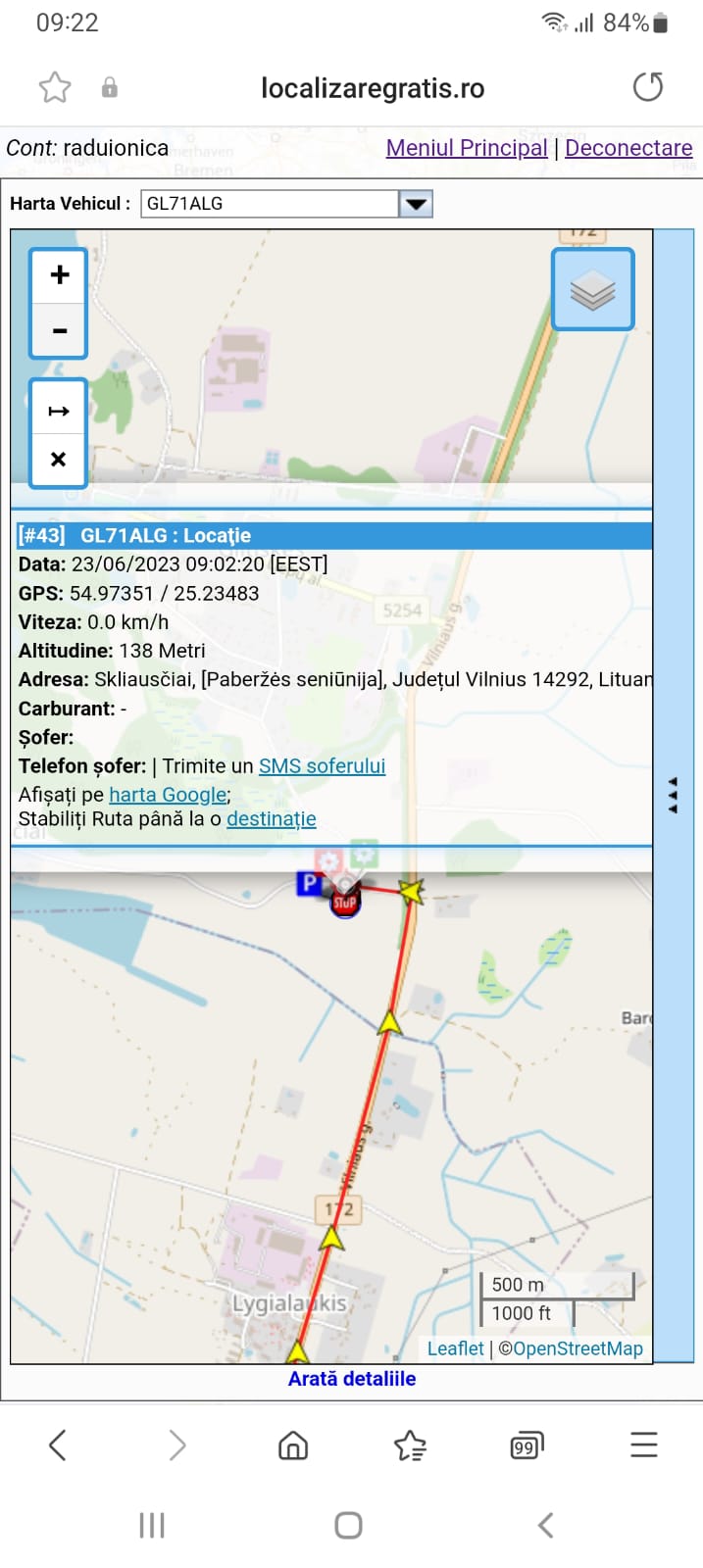Open the map layers selector
The width and height of the screenshot is (703, 1568).
click(593, 290)
